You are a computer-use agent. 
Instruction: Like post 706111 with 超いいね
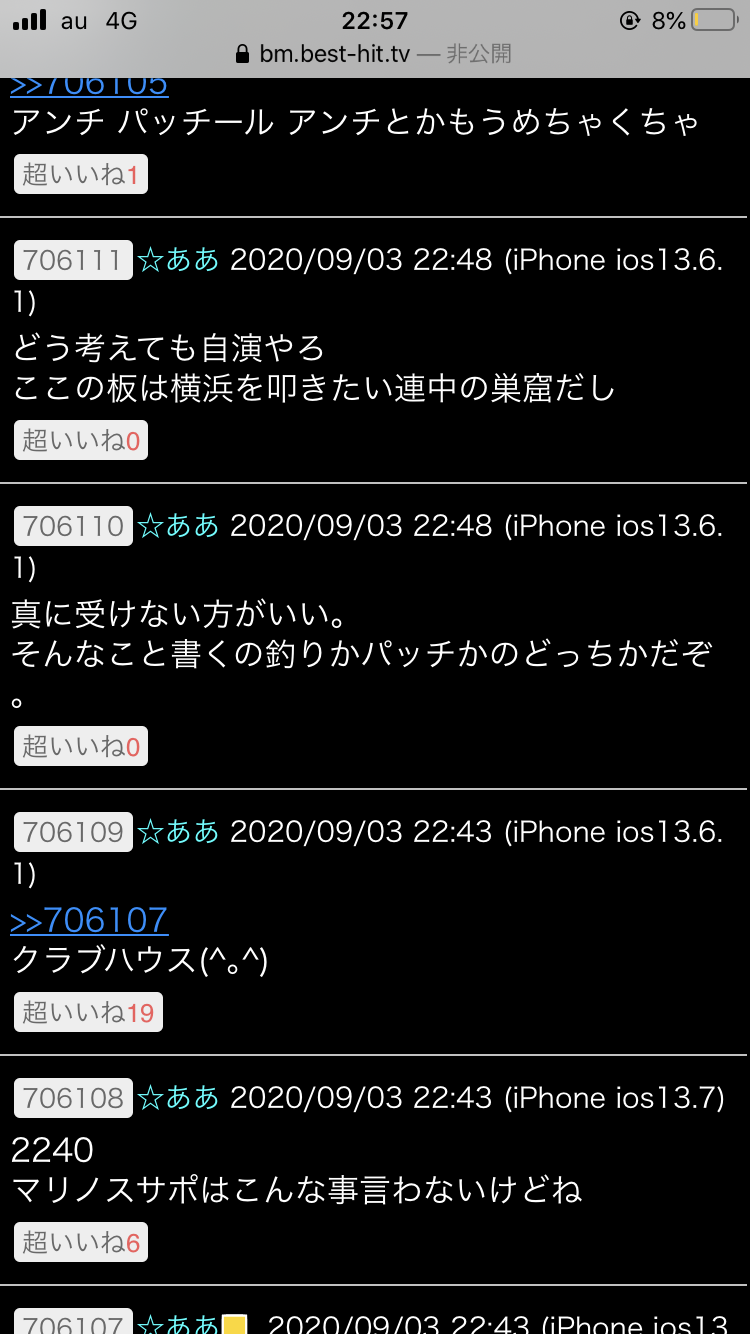click(81, 440)
